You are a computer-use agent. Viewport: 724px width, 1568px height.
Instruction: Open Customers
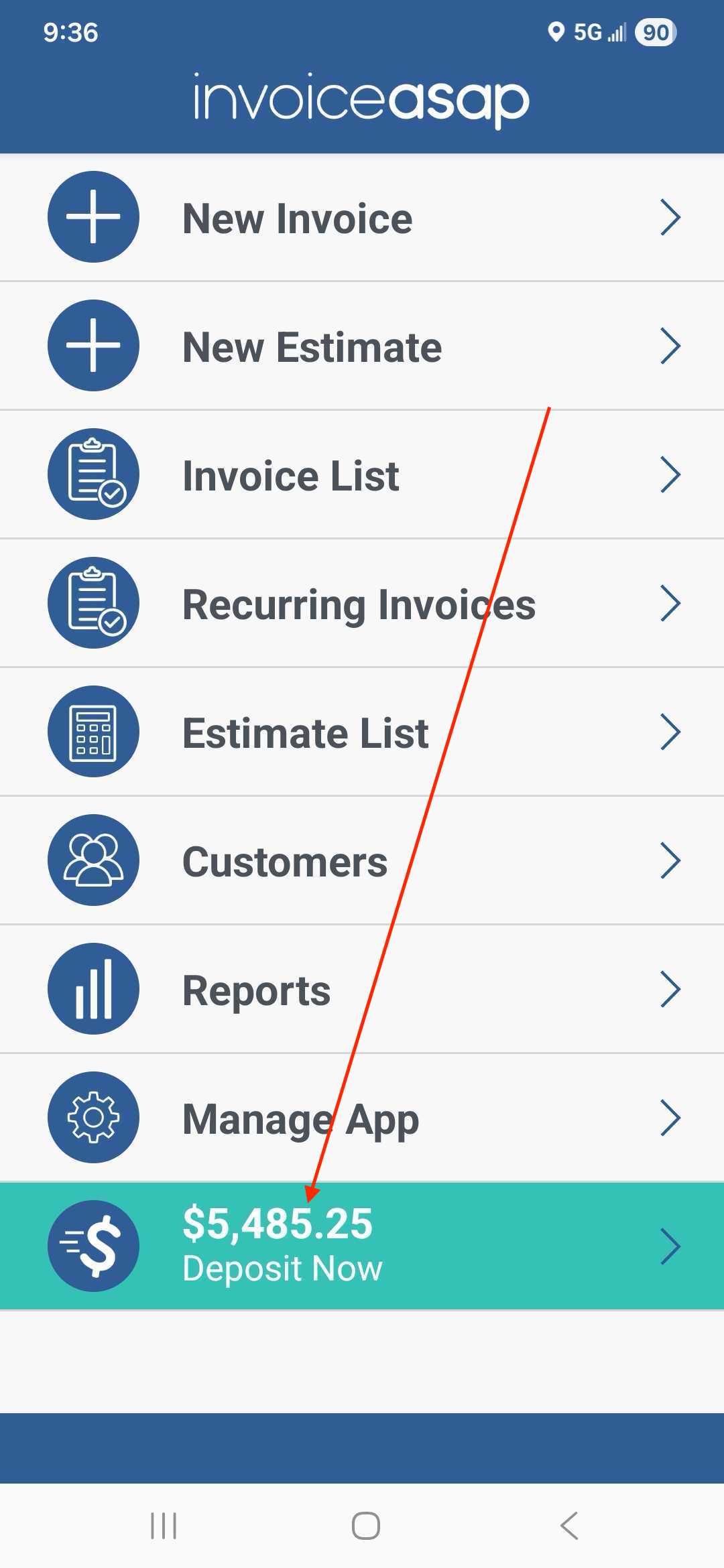pos(362,860)
